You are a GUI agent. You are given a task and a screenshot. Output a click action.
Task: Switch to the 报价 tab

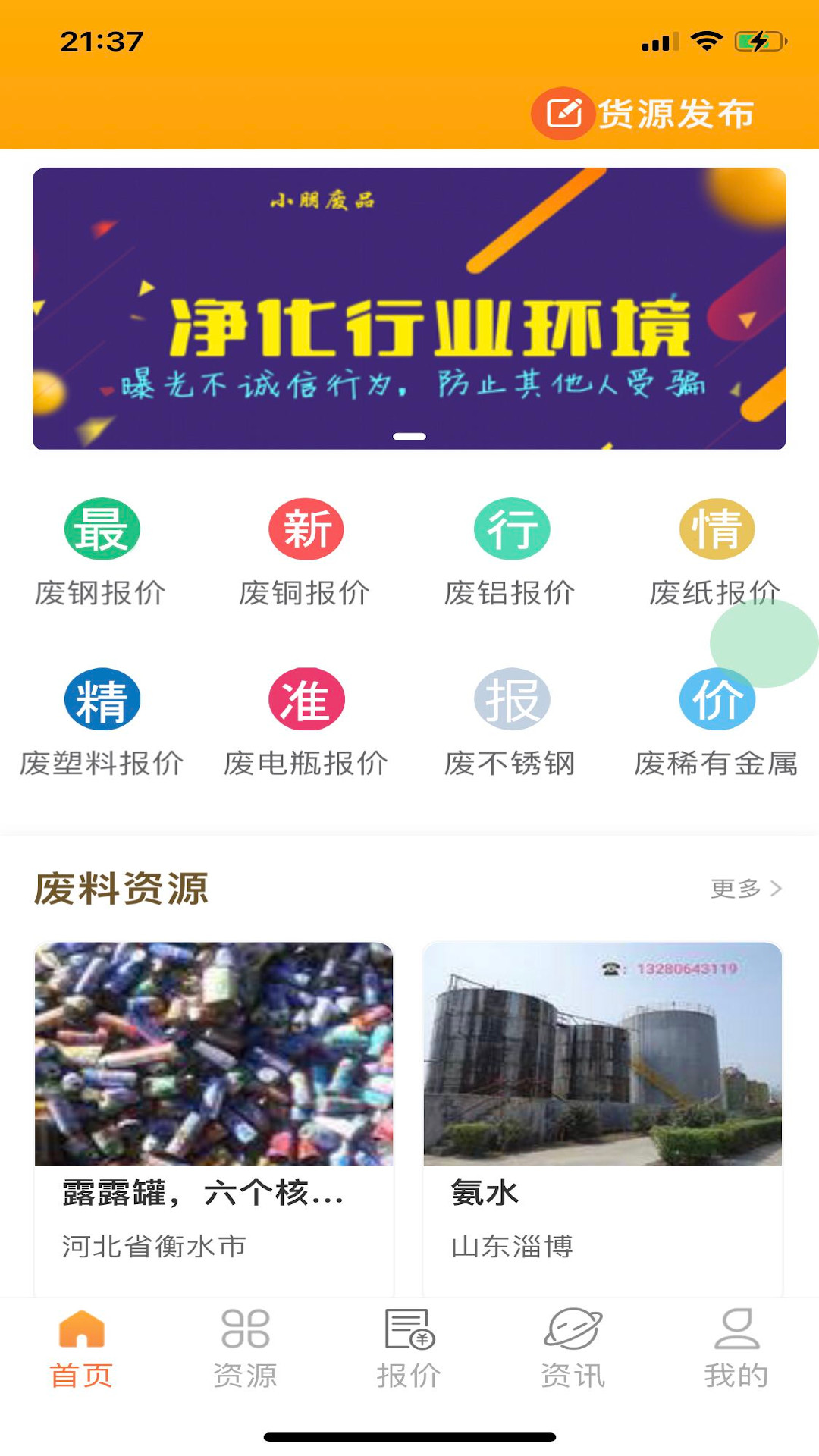409,1350
